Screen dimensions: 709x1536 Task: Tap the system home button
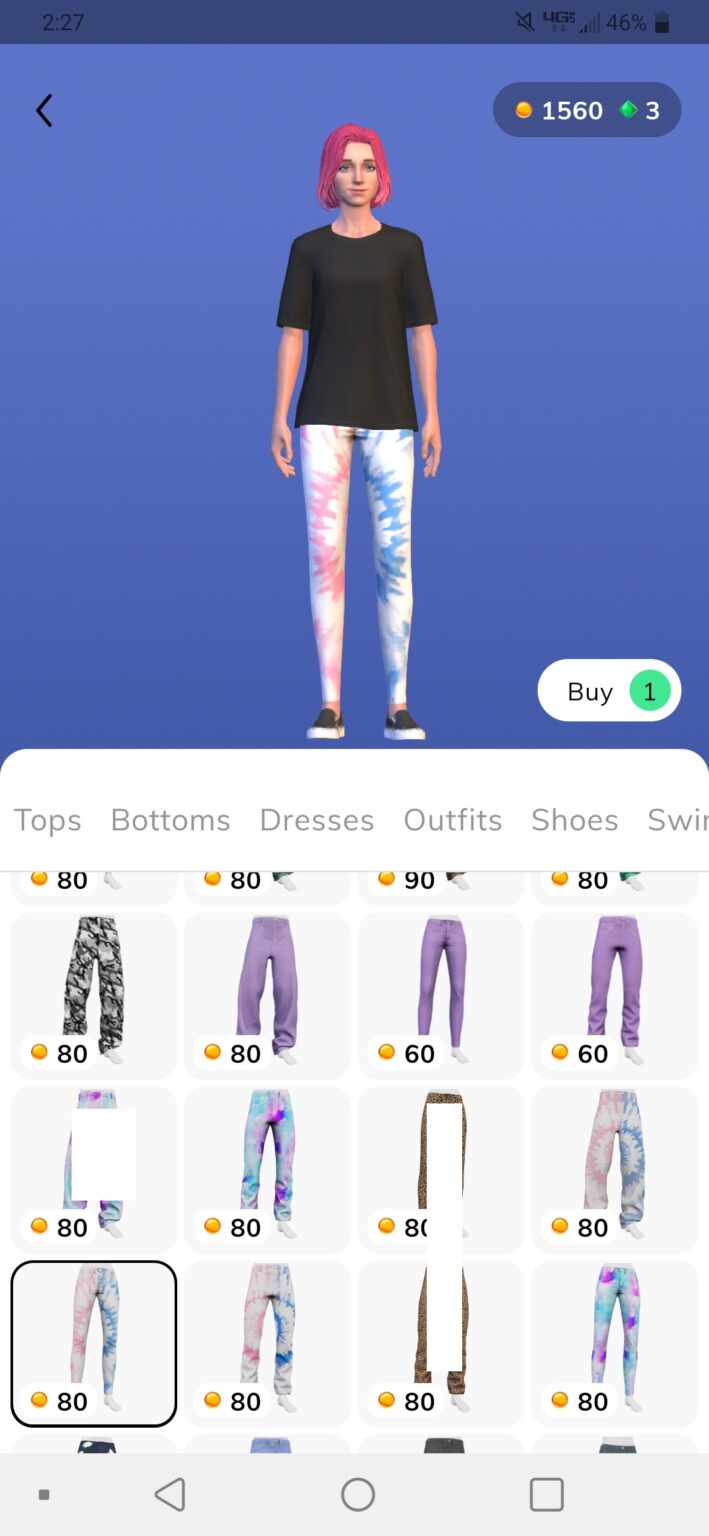(x=357, y=1495)
